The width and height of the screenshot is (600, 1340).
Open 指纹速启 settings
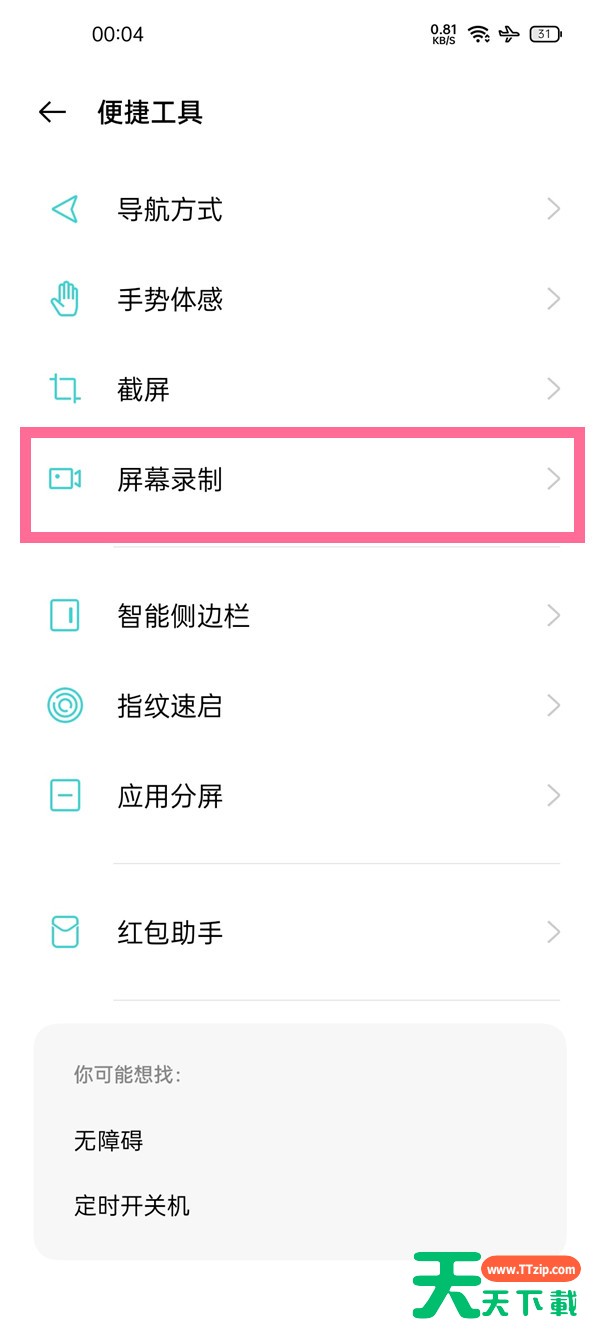click(300, 706)
